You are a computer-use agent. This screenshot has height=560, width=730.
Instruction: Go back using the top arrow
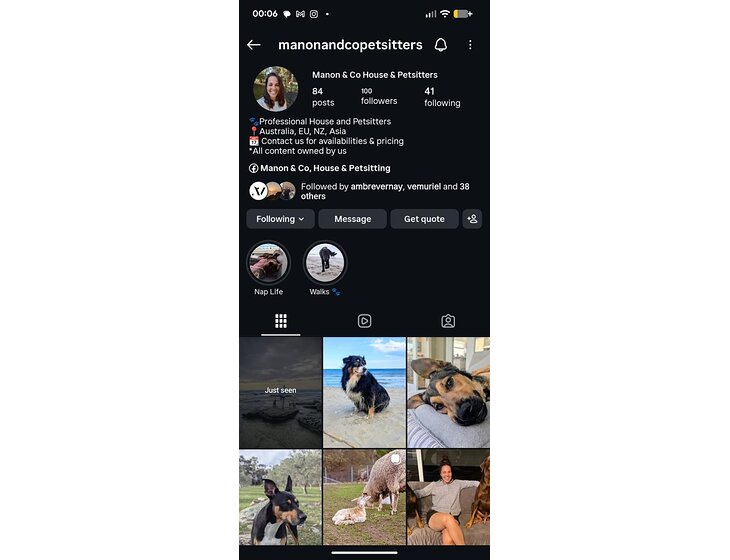(254, 45)
